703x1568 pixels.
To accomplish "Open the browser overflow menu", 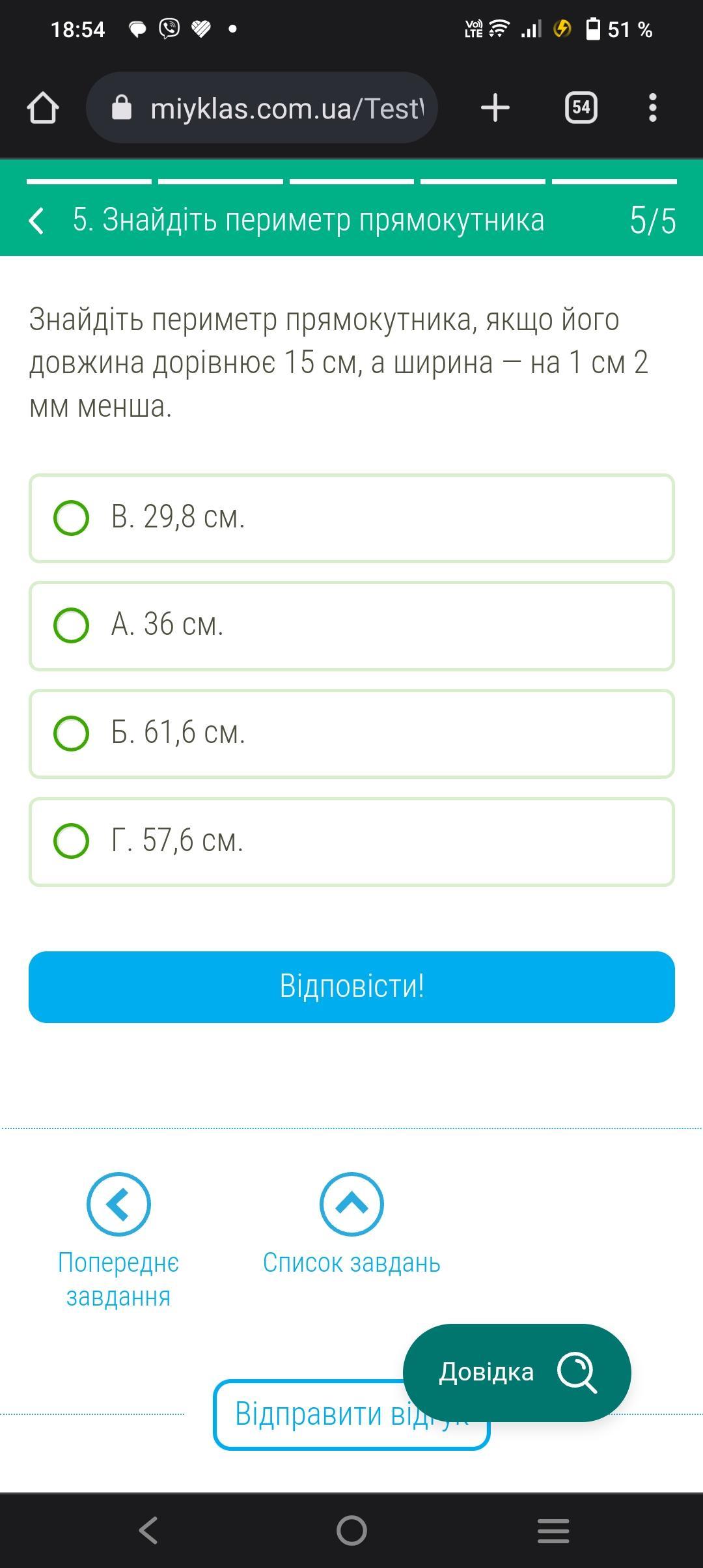I will 653,107.
